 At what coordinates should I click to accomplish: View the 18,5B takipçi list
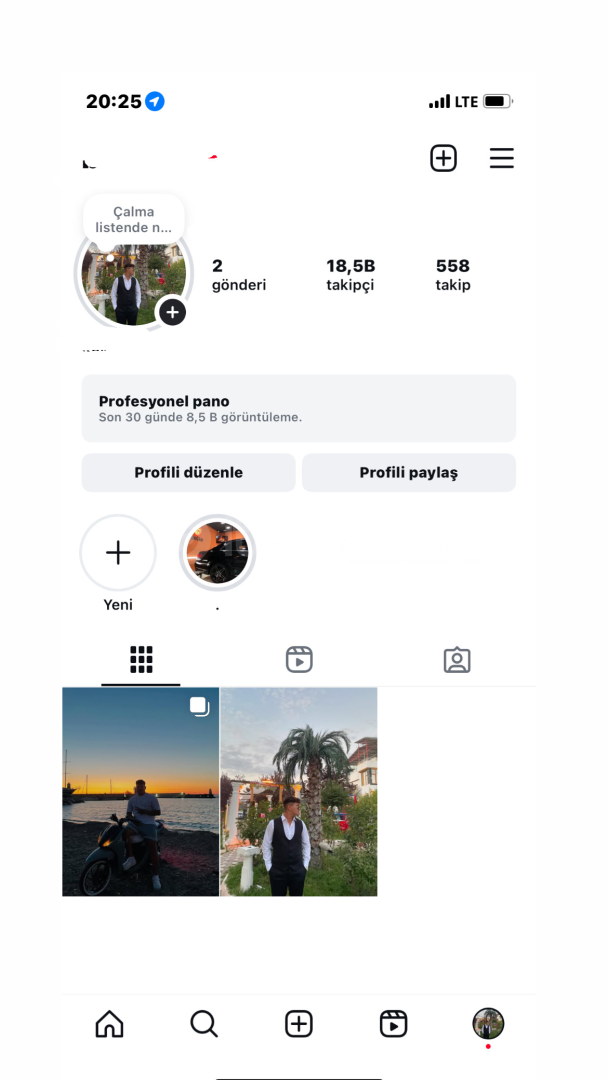[350, 275]
